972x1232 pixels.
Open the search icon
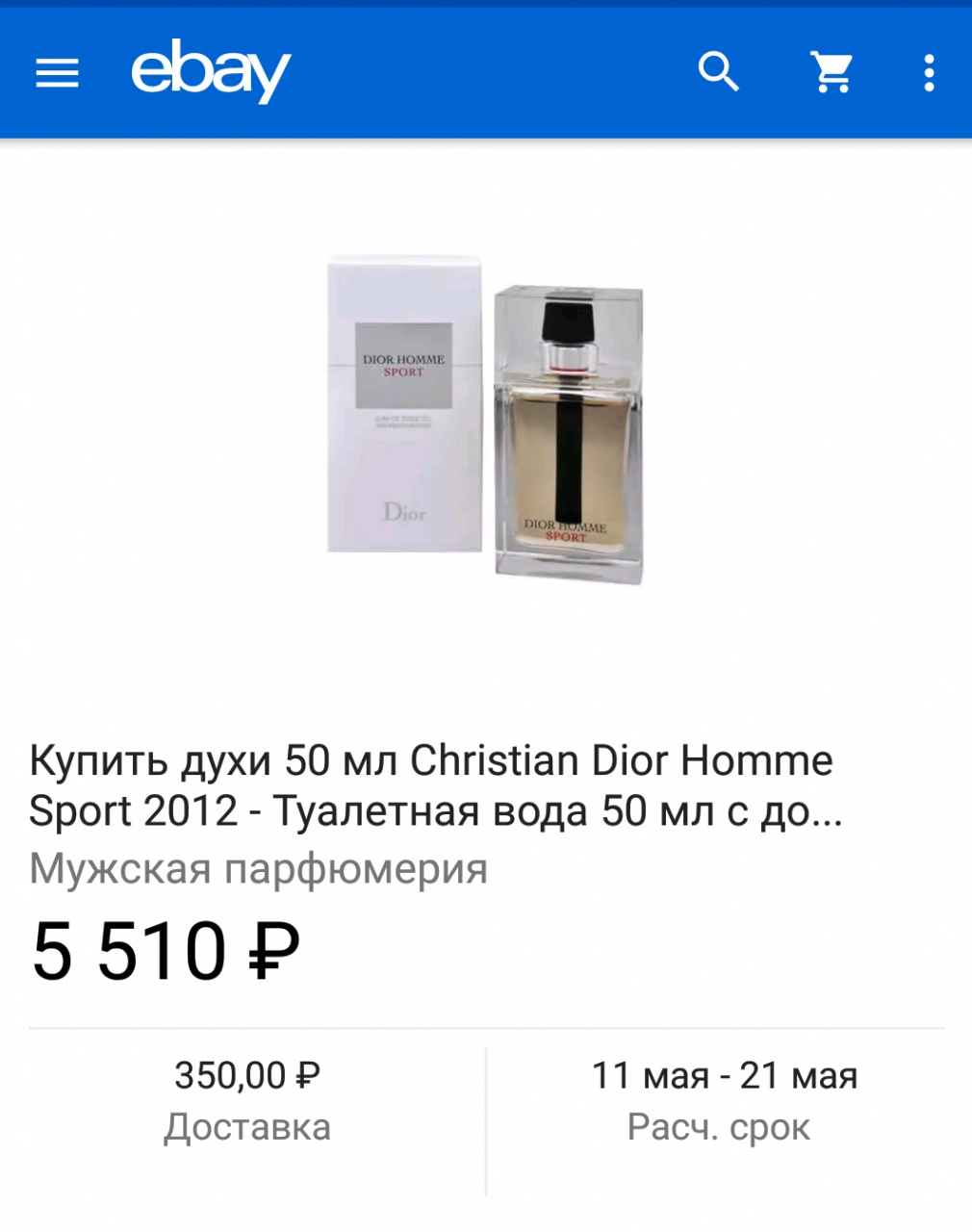pos(718,72)
